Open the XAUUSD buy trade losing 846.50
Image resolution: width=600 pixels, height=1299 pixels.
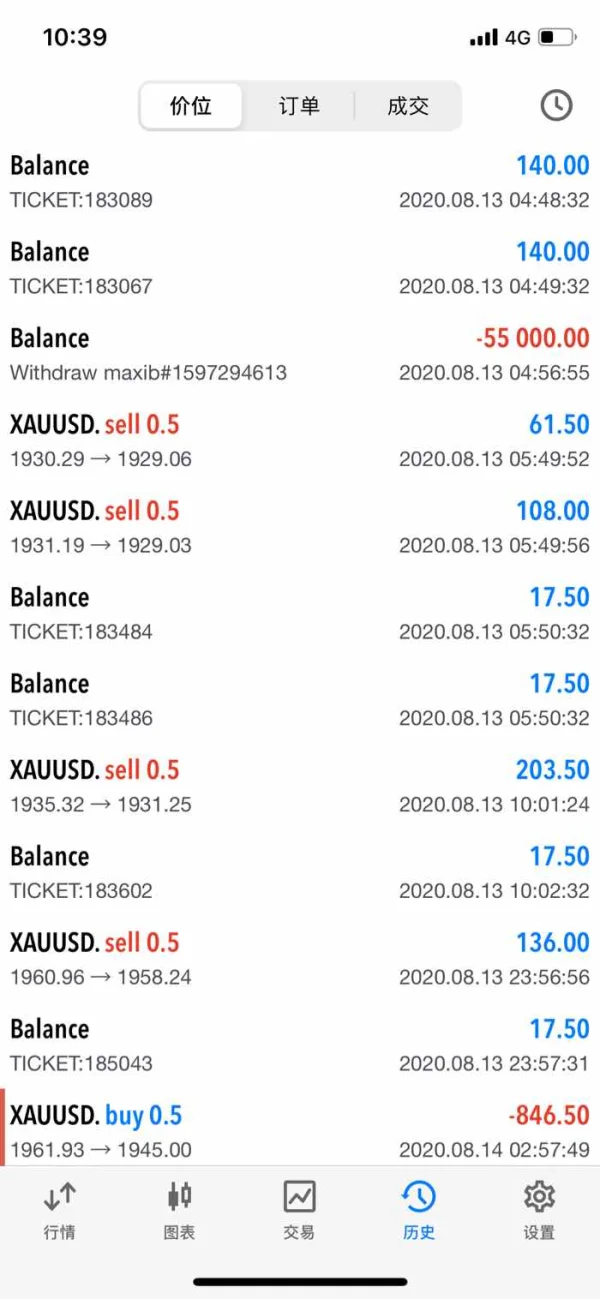point(300,1131)
